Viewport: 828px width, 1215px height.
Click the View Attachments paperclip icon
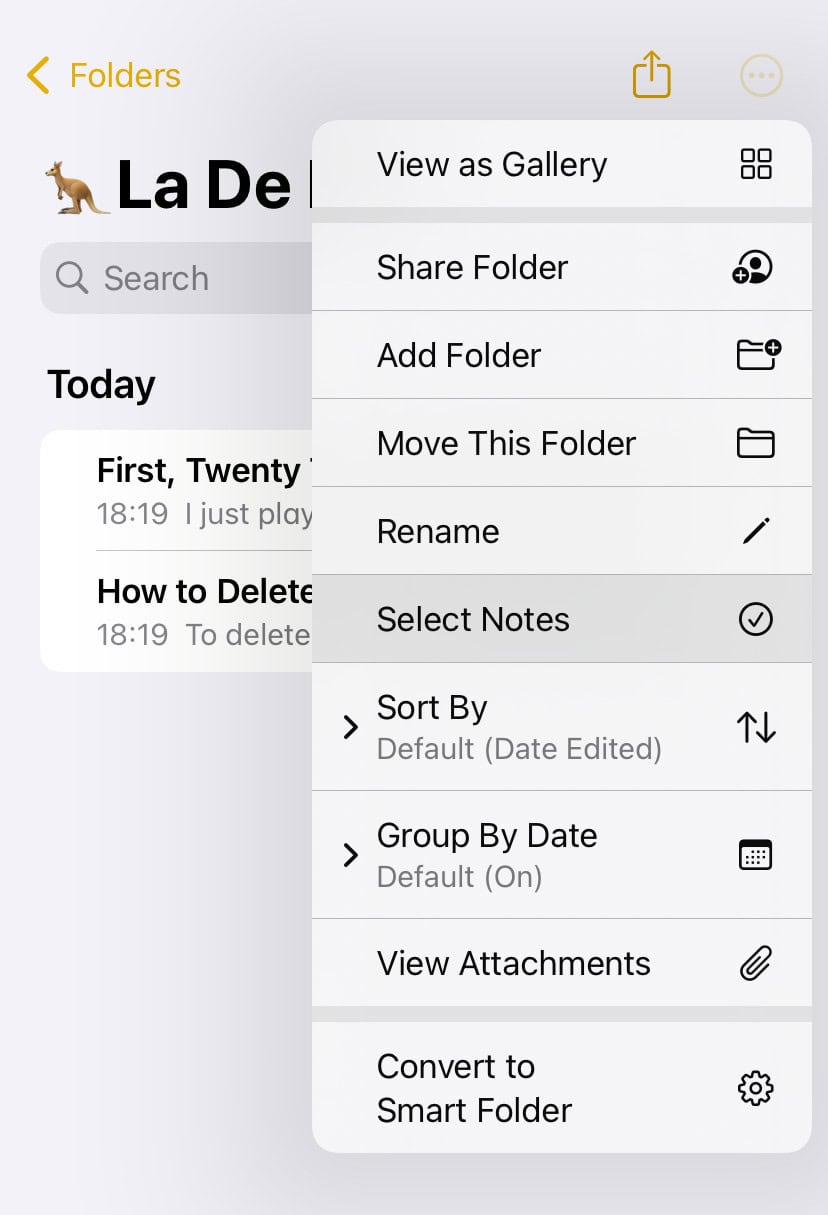coord(756,963)
